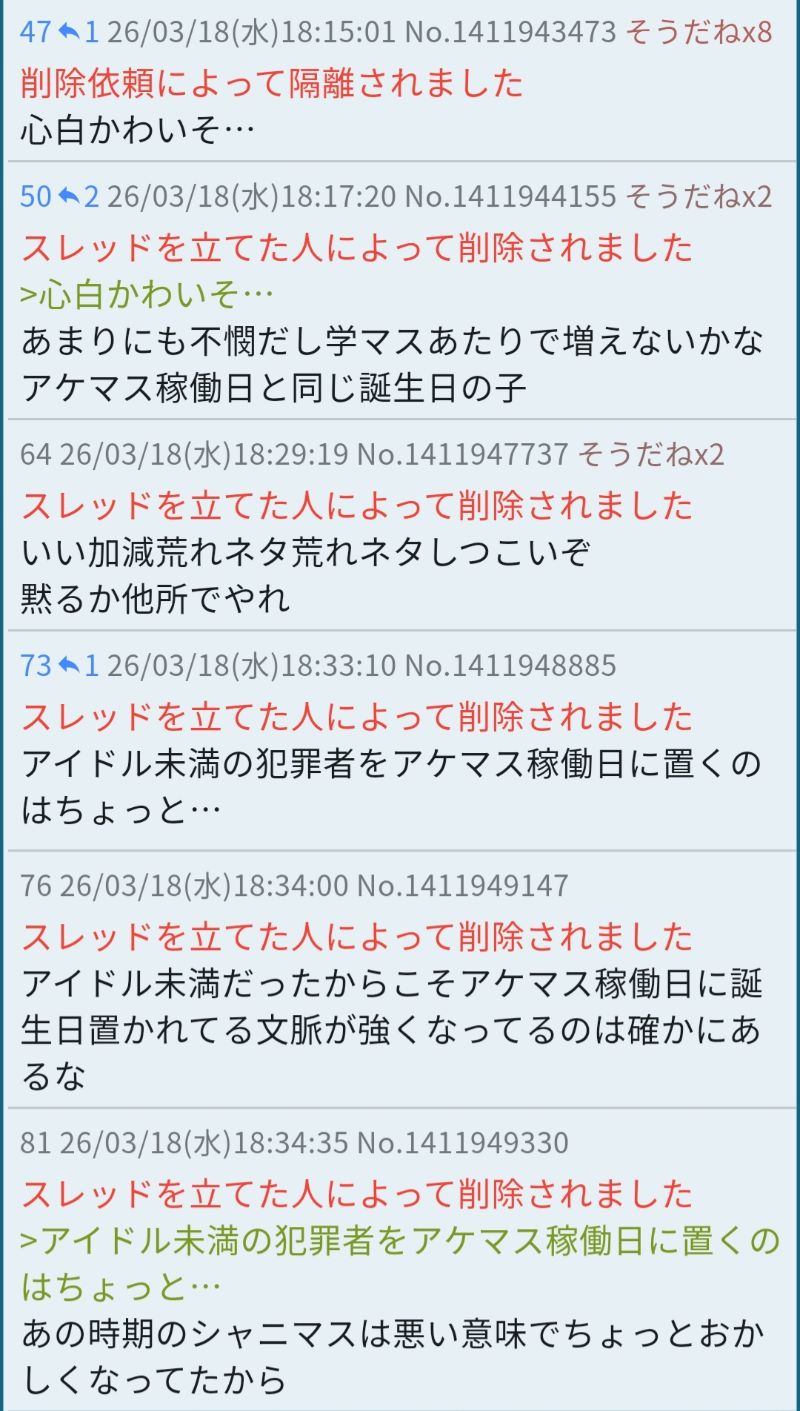Show the reply to post 47
Image resolution: width=800 pixels, height=1411 pixels.
tap(82, 32)
